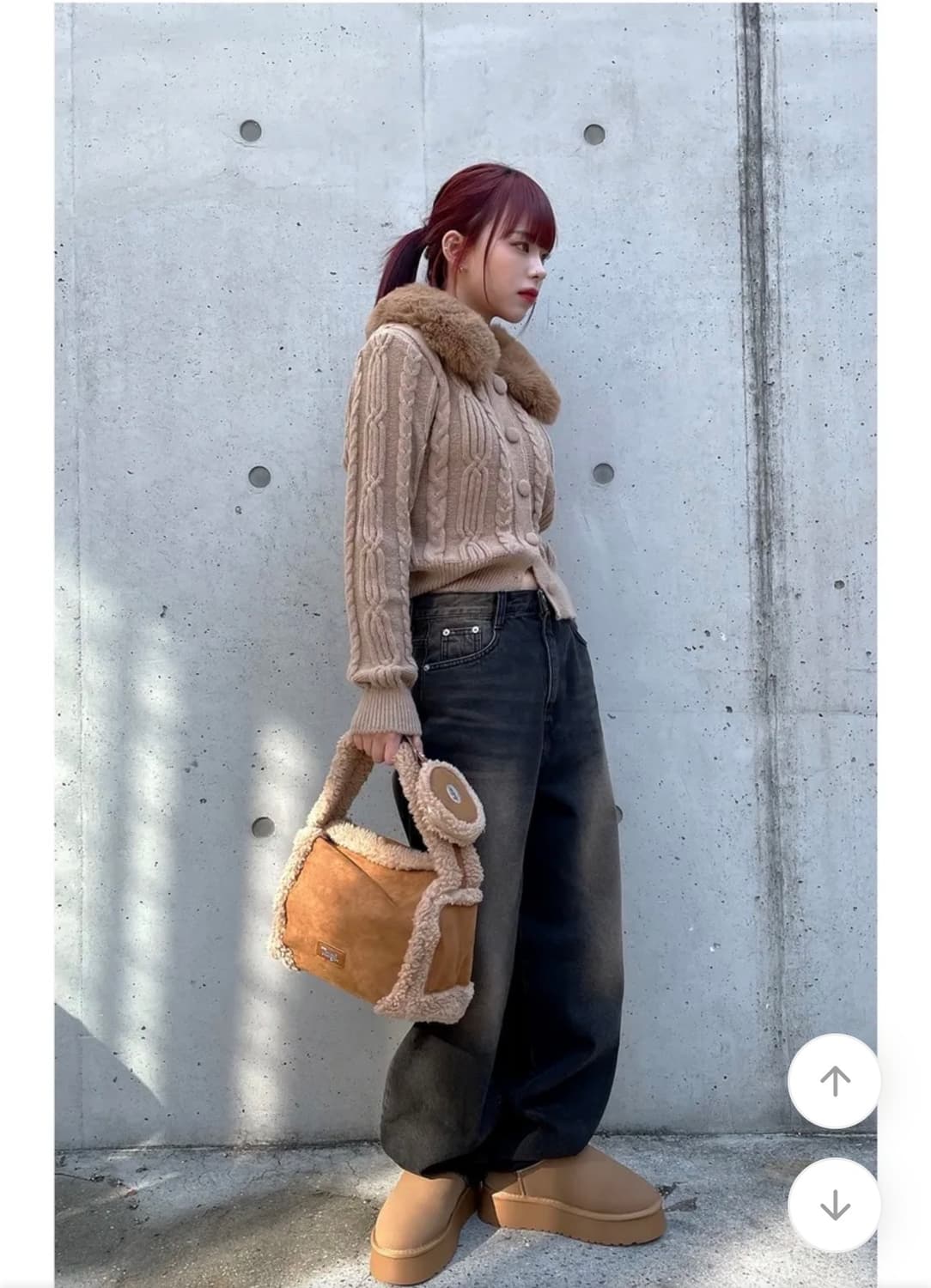Viewport: 931px width, 1288px height.
Task: Click the white circular button containing the down arrow
Action: [833, 1206]
